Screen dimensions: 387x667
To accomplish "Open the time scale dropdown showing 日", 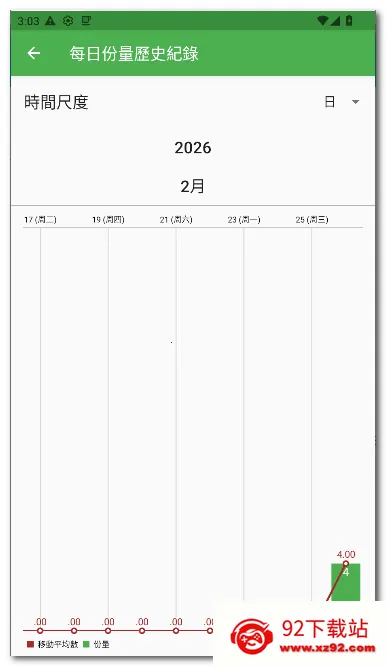I will pos(341,102).
